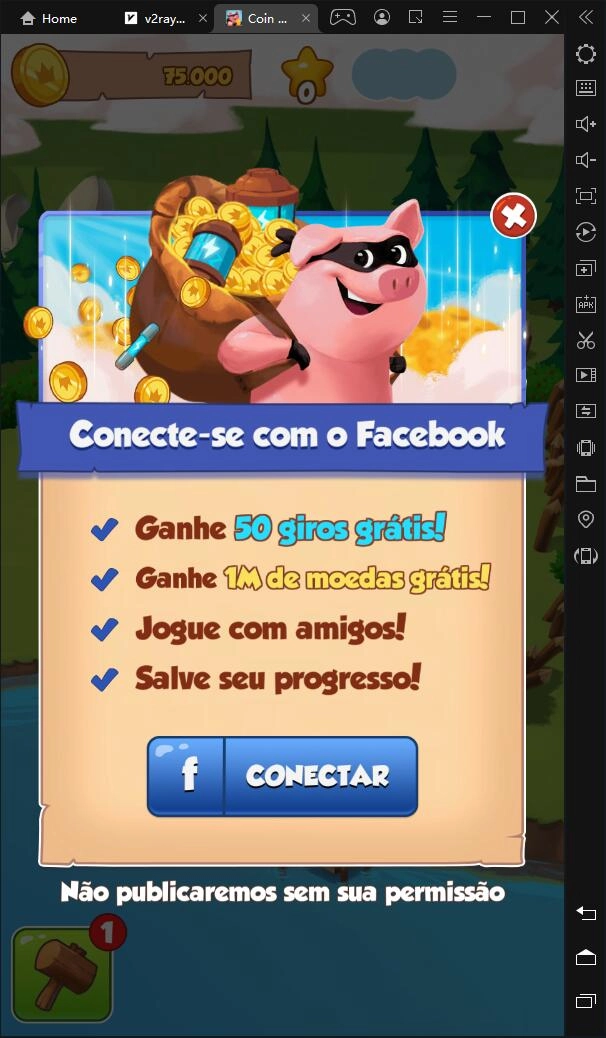
Task: Install an APK file
Action: [586, 304]
